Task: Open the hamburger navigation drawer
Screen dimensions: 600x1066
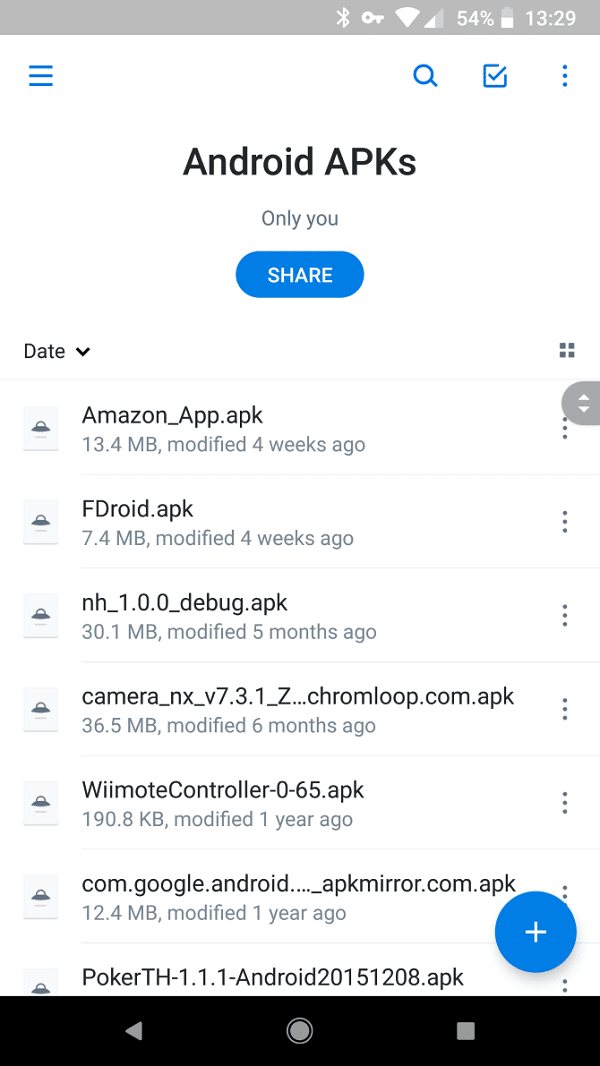Action: click(x=41, y=76)
